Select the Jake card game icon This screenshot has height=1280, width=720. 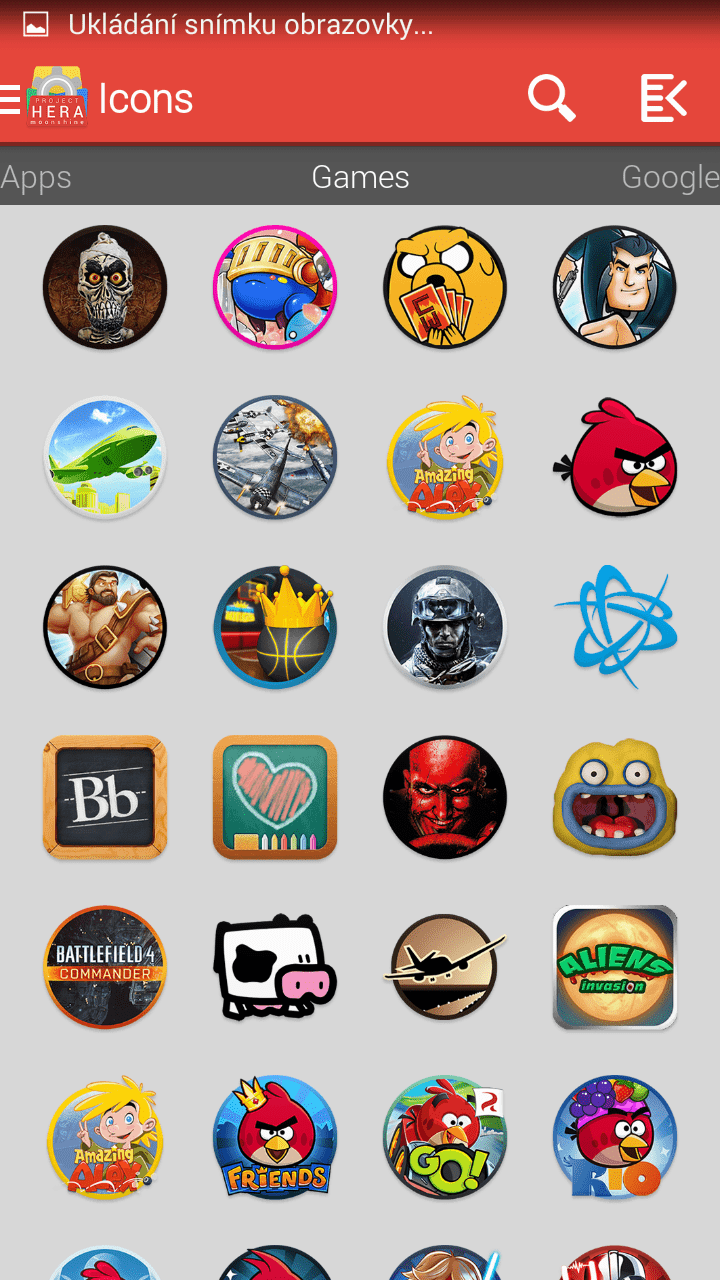click(445, 287)
